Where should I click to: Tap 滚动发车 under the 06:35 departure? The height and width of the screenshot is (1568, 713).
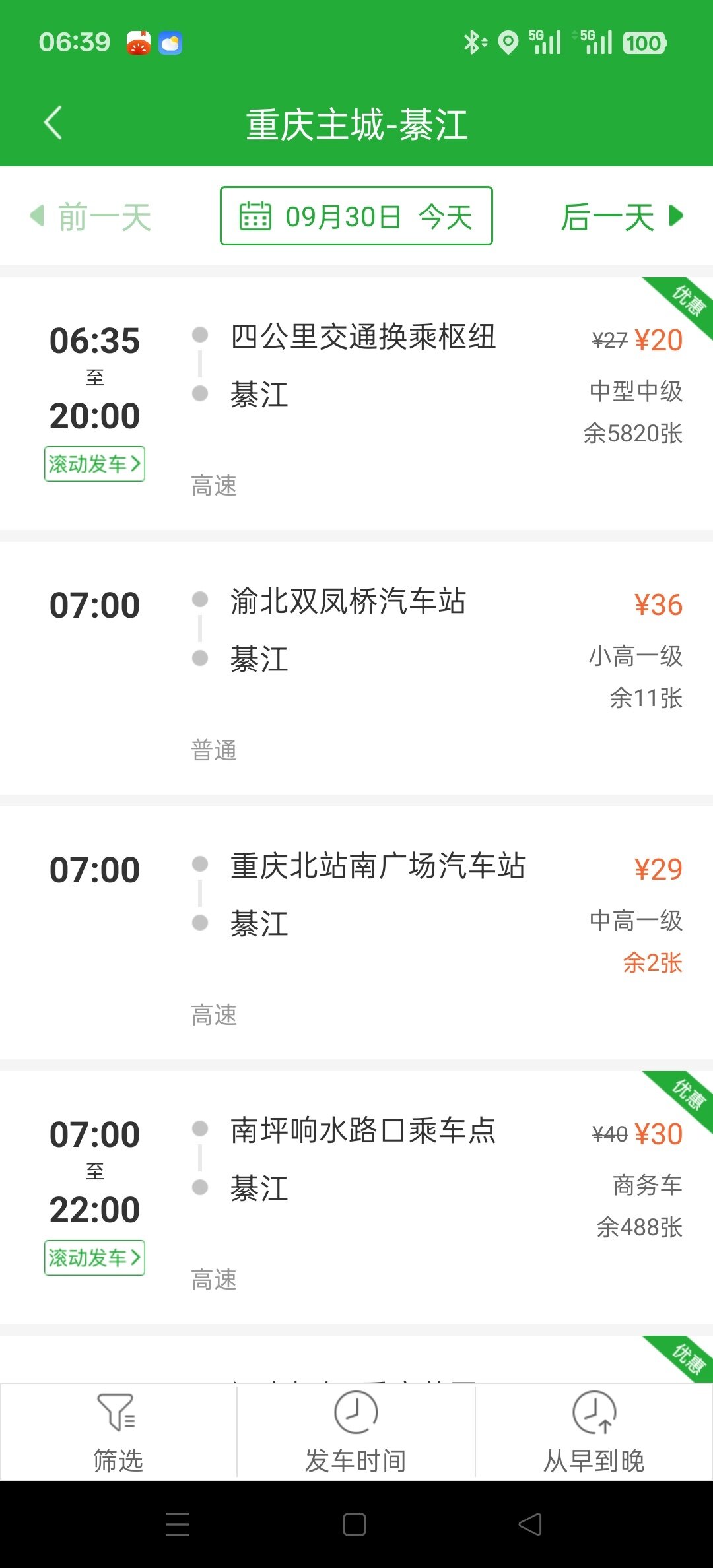94,464
